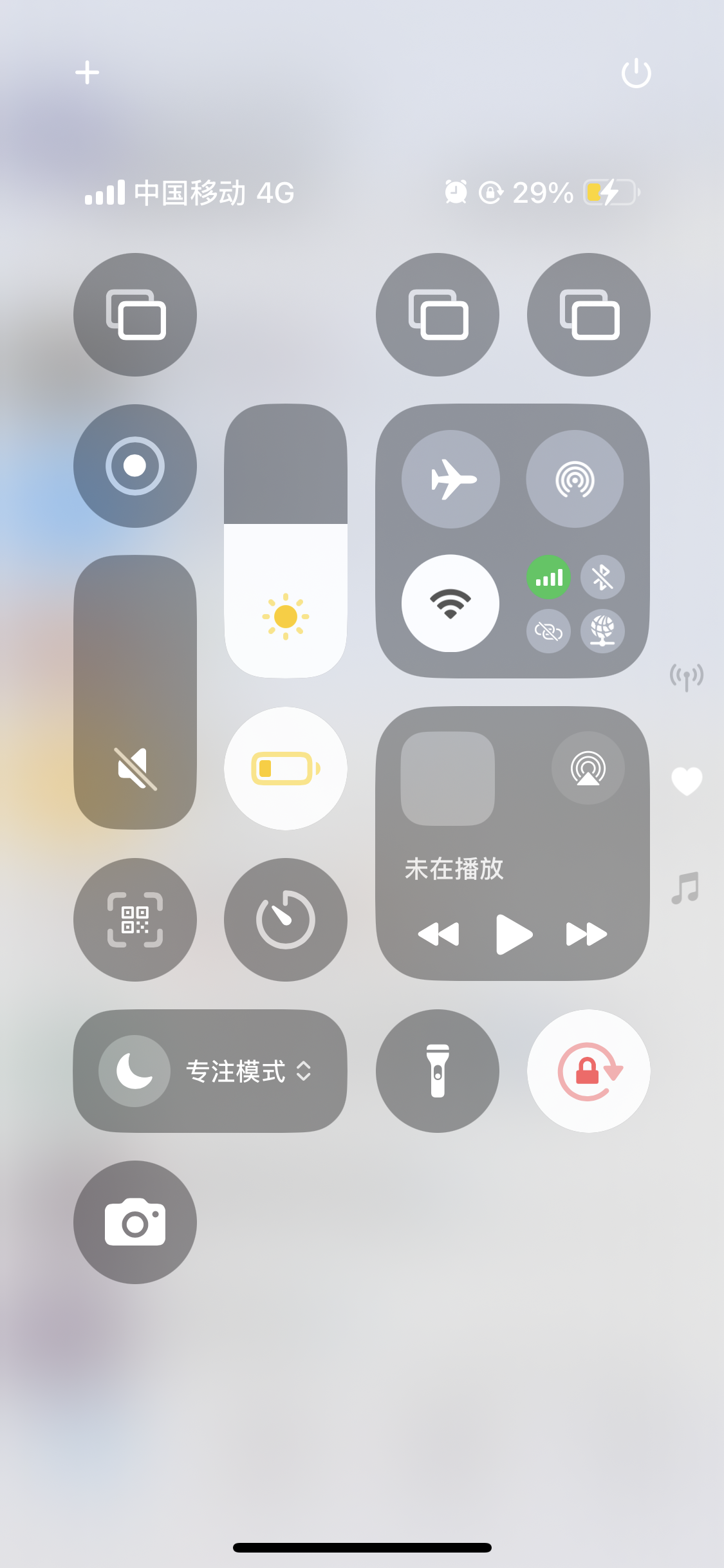Open the power off button
The width and height of the screenshot is (724, 1568).
pyautogui.click(x=636, y=73)
